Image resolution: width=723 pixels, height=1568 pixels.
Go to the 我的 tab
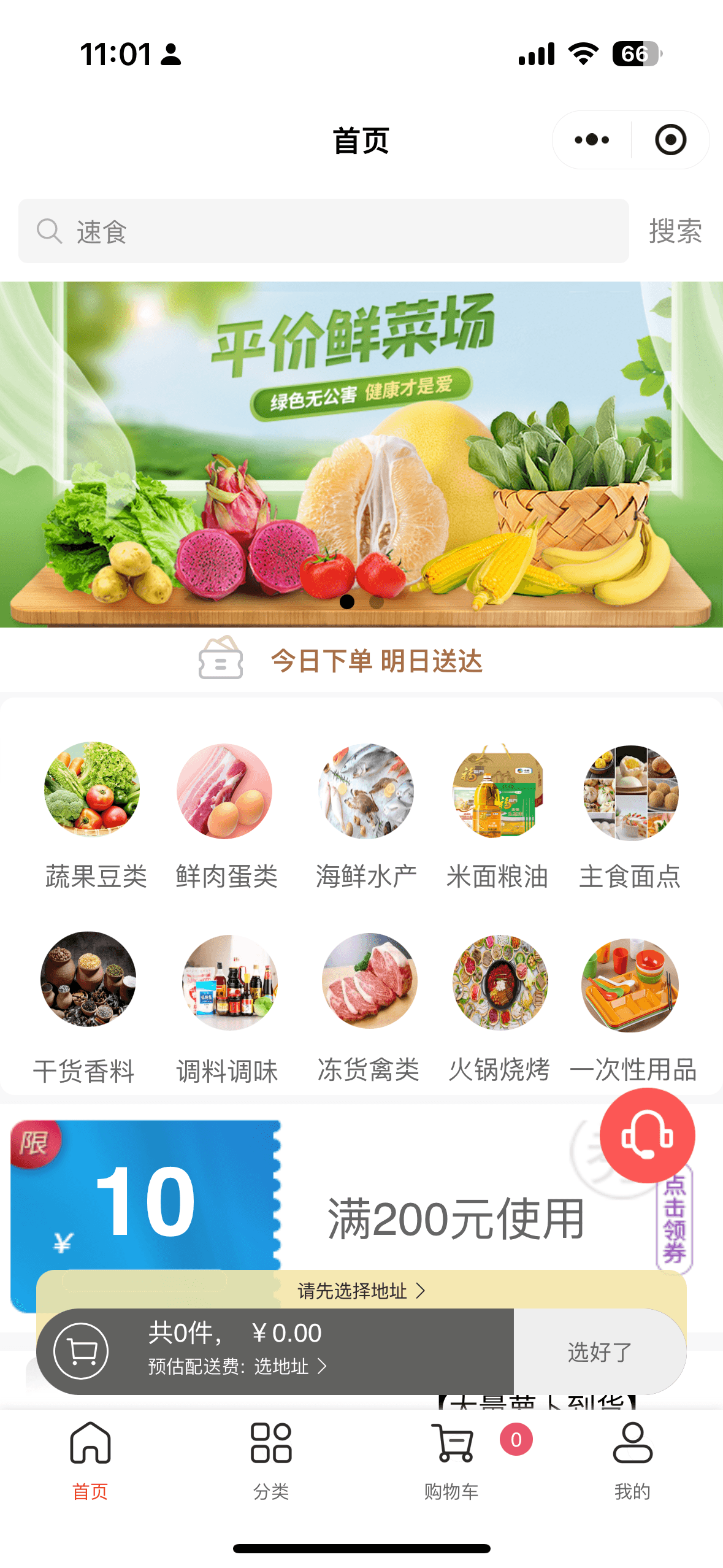tap(632, 1459)
